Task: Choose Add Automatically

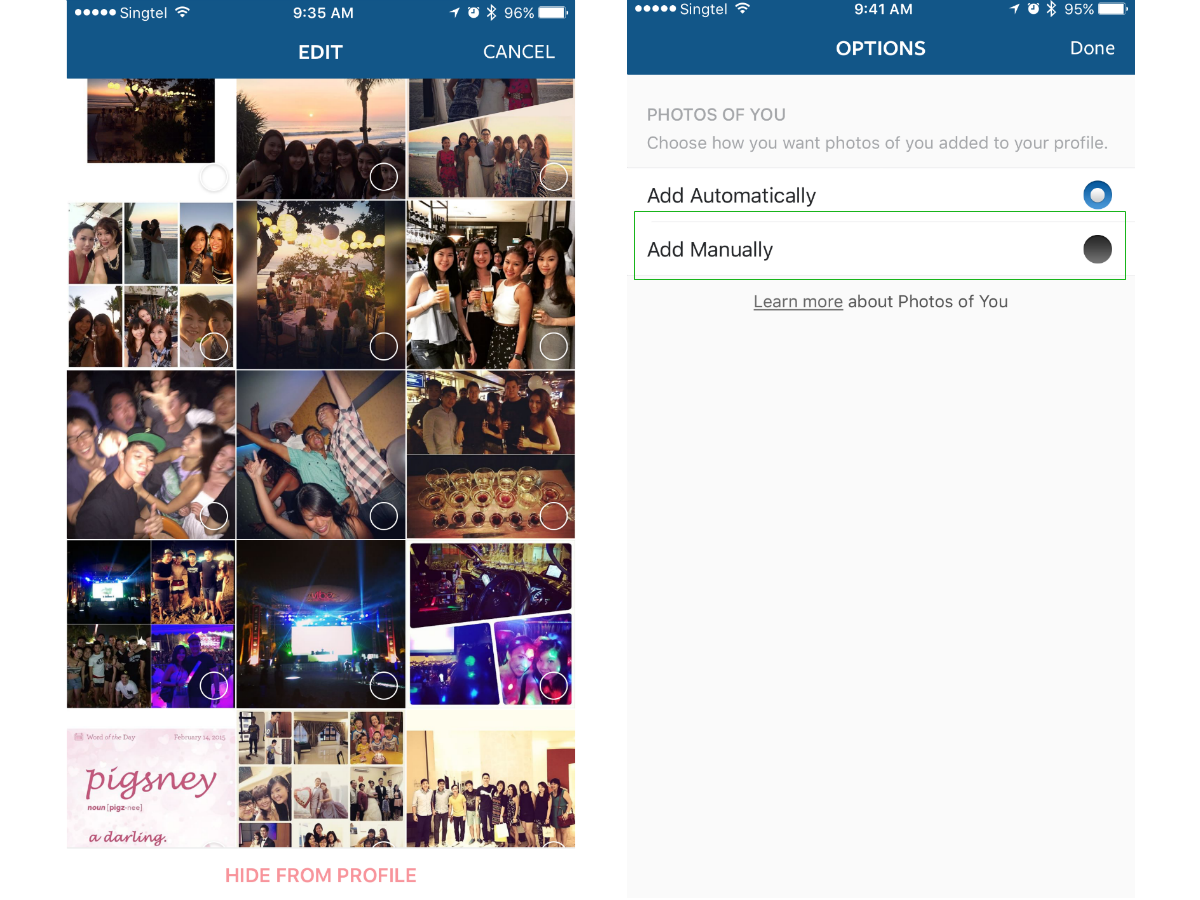Action: [1097, 195]
